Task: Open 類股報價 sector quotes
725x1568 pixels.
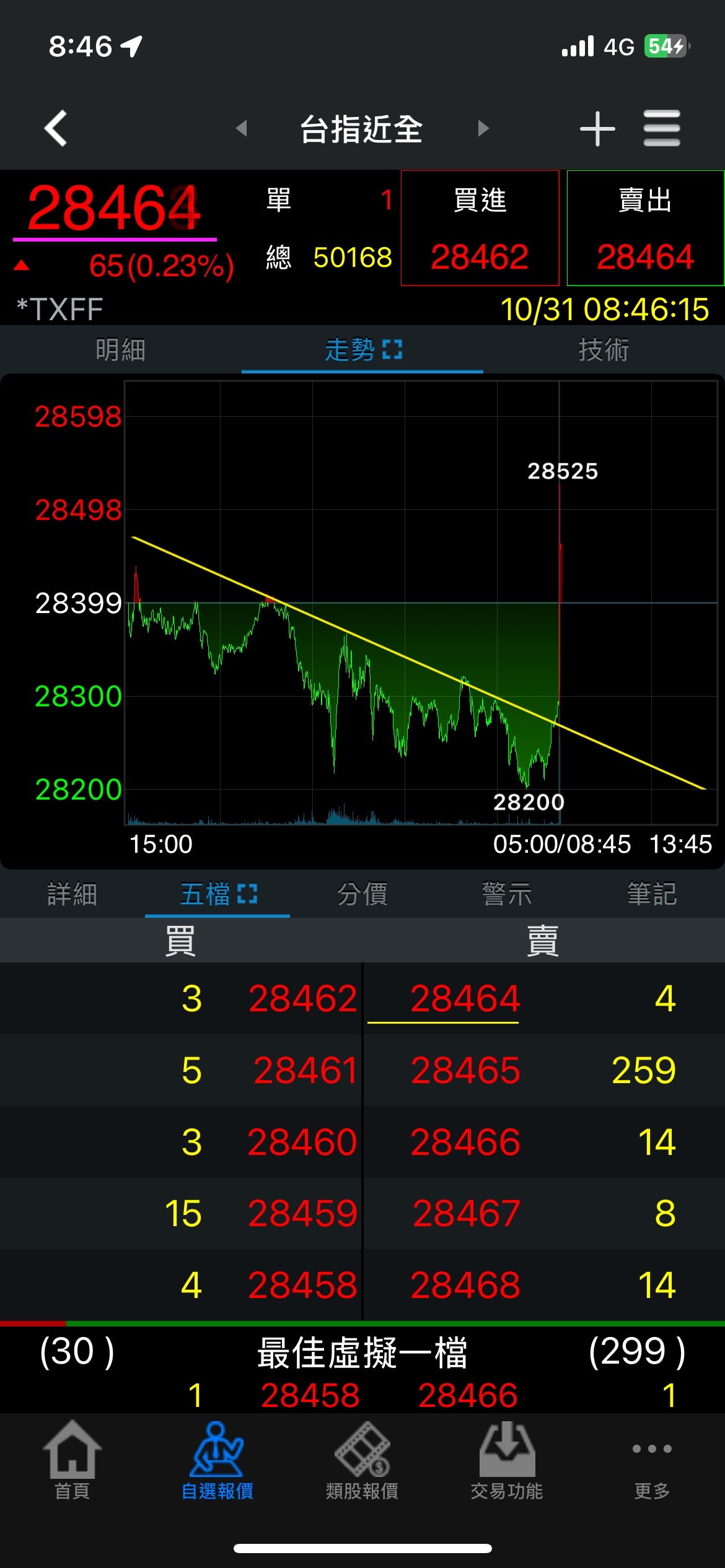Action: pyautogui.click(x=362, y=1460)
